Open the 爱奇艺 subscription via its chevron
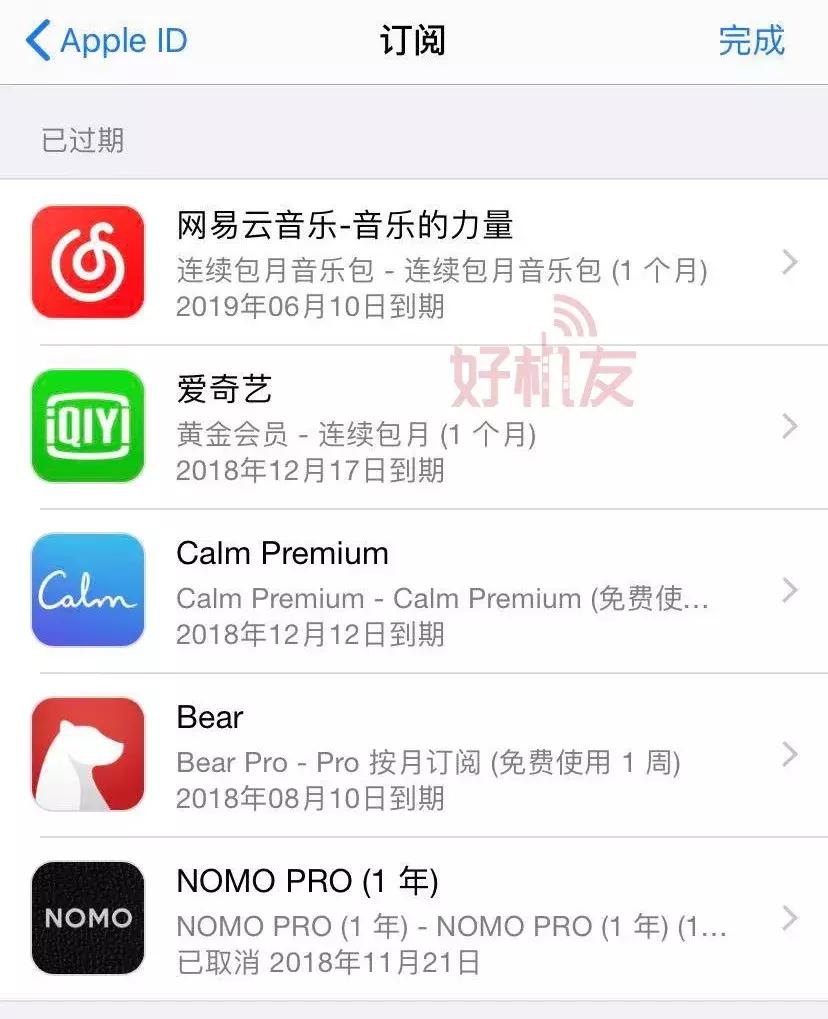The width and height of the screenshot is (828, 1019). coord(790,426)
